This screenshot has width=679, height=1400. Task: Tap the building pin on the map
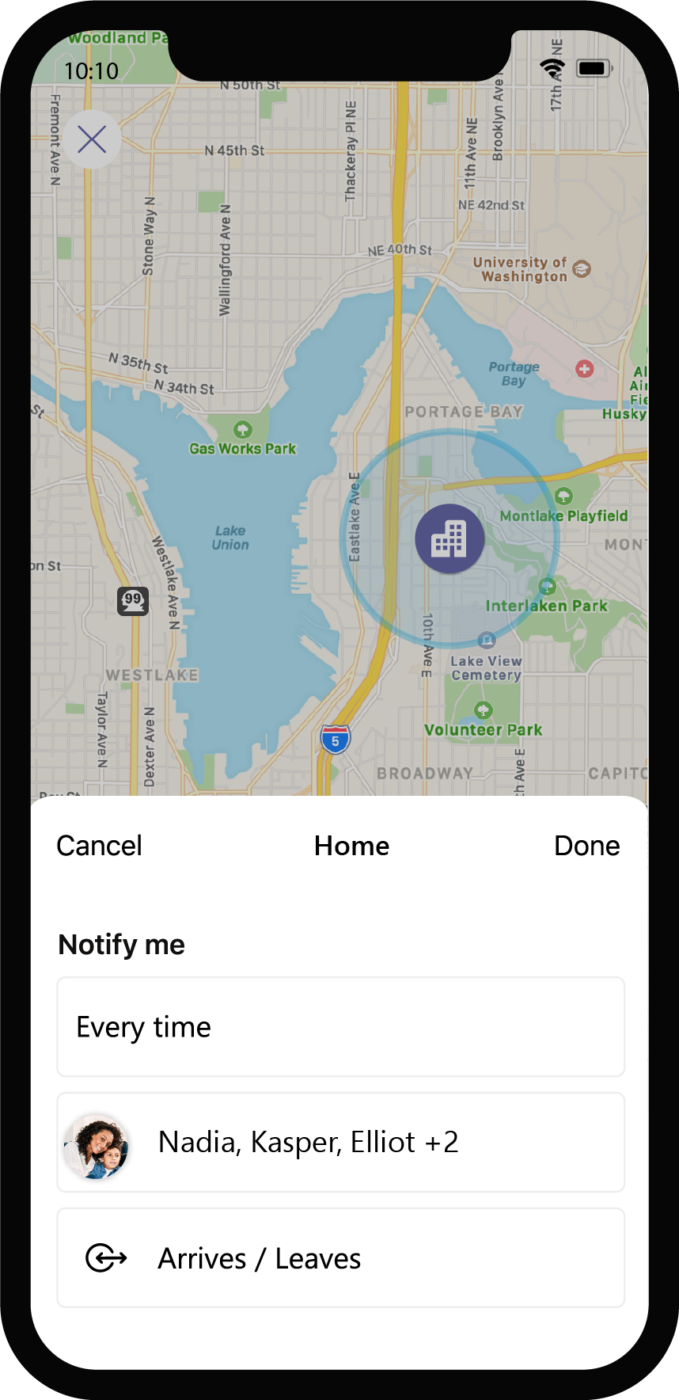click(450, 540)
